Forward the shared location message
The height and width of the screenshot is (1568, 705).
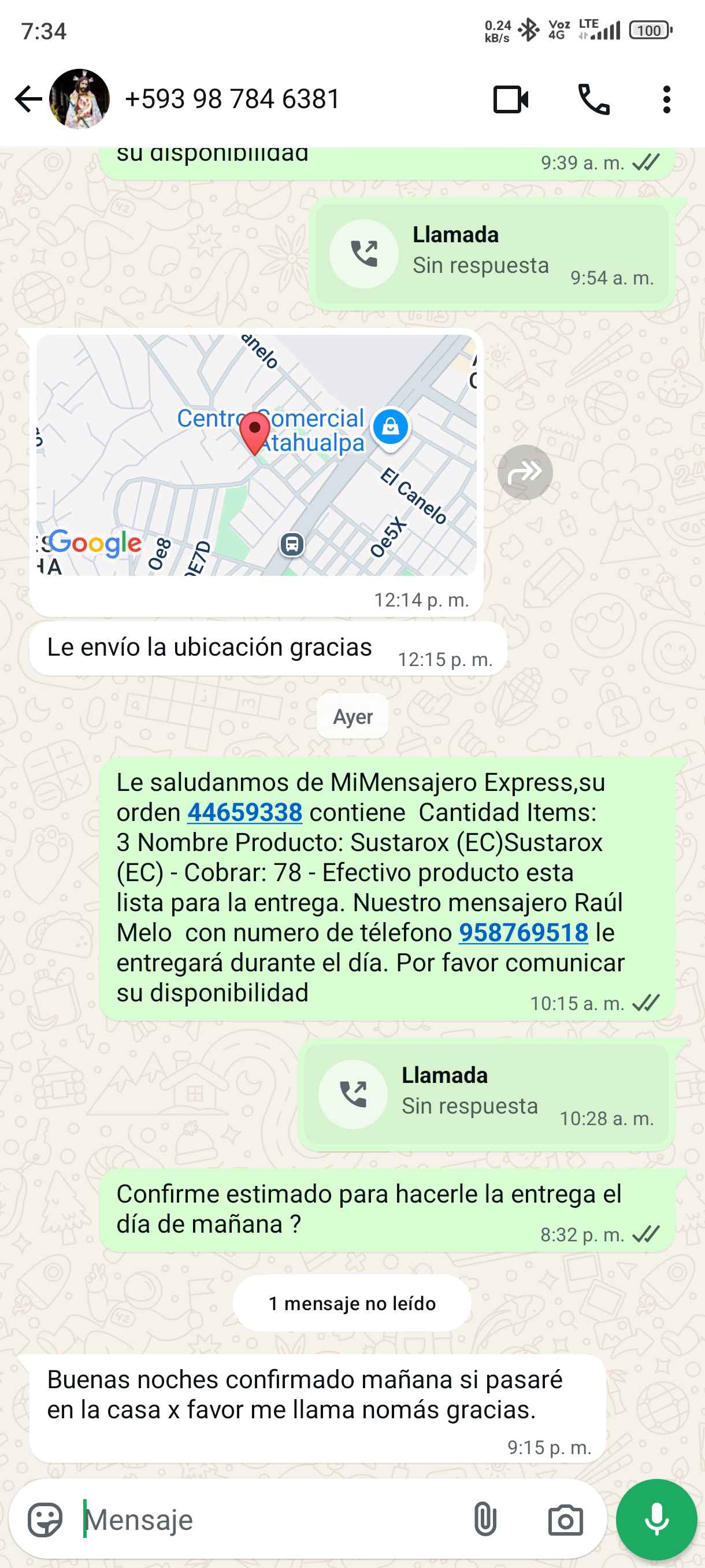click(x=524, y=472)
